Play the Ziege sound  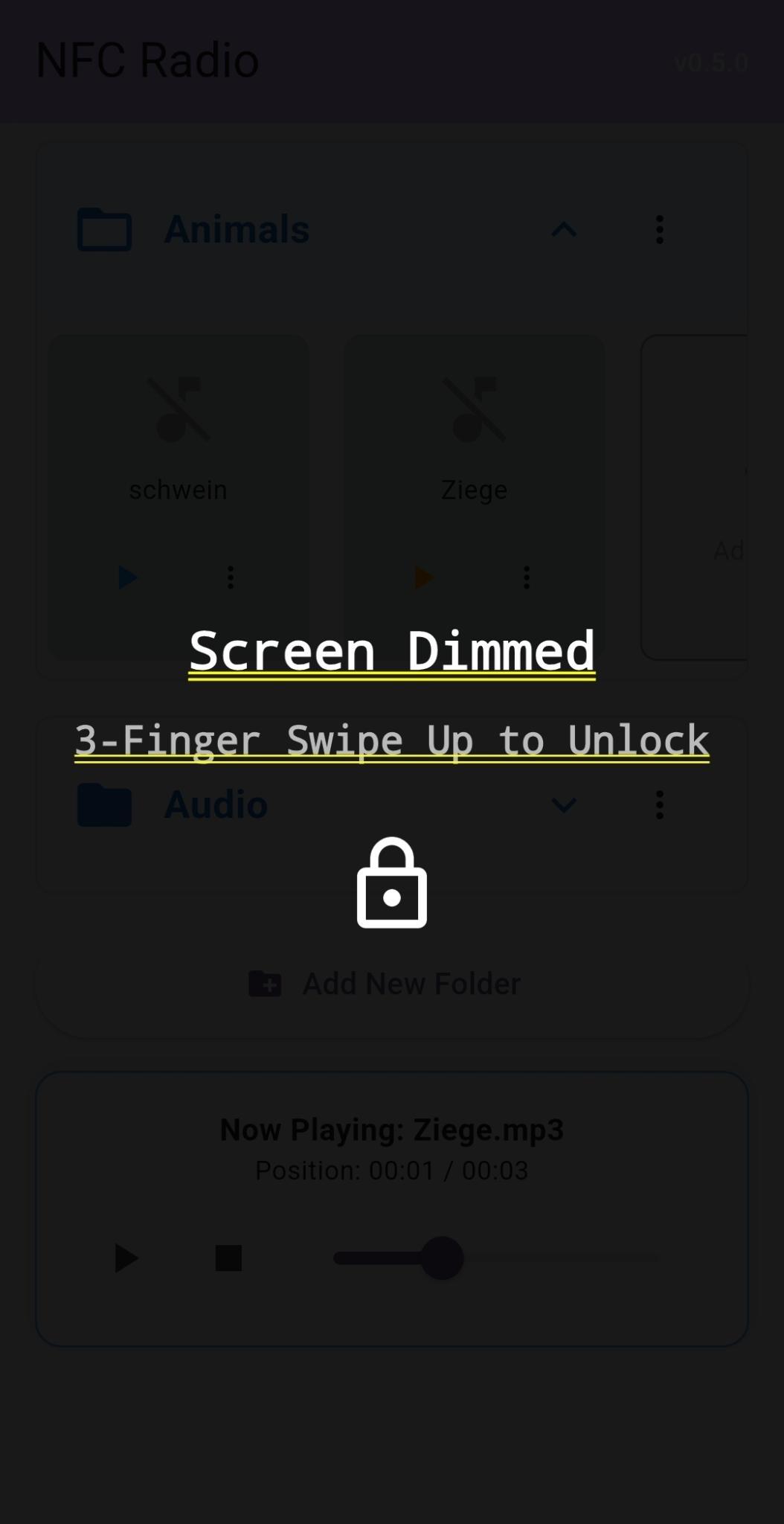point(424,577)
